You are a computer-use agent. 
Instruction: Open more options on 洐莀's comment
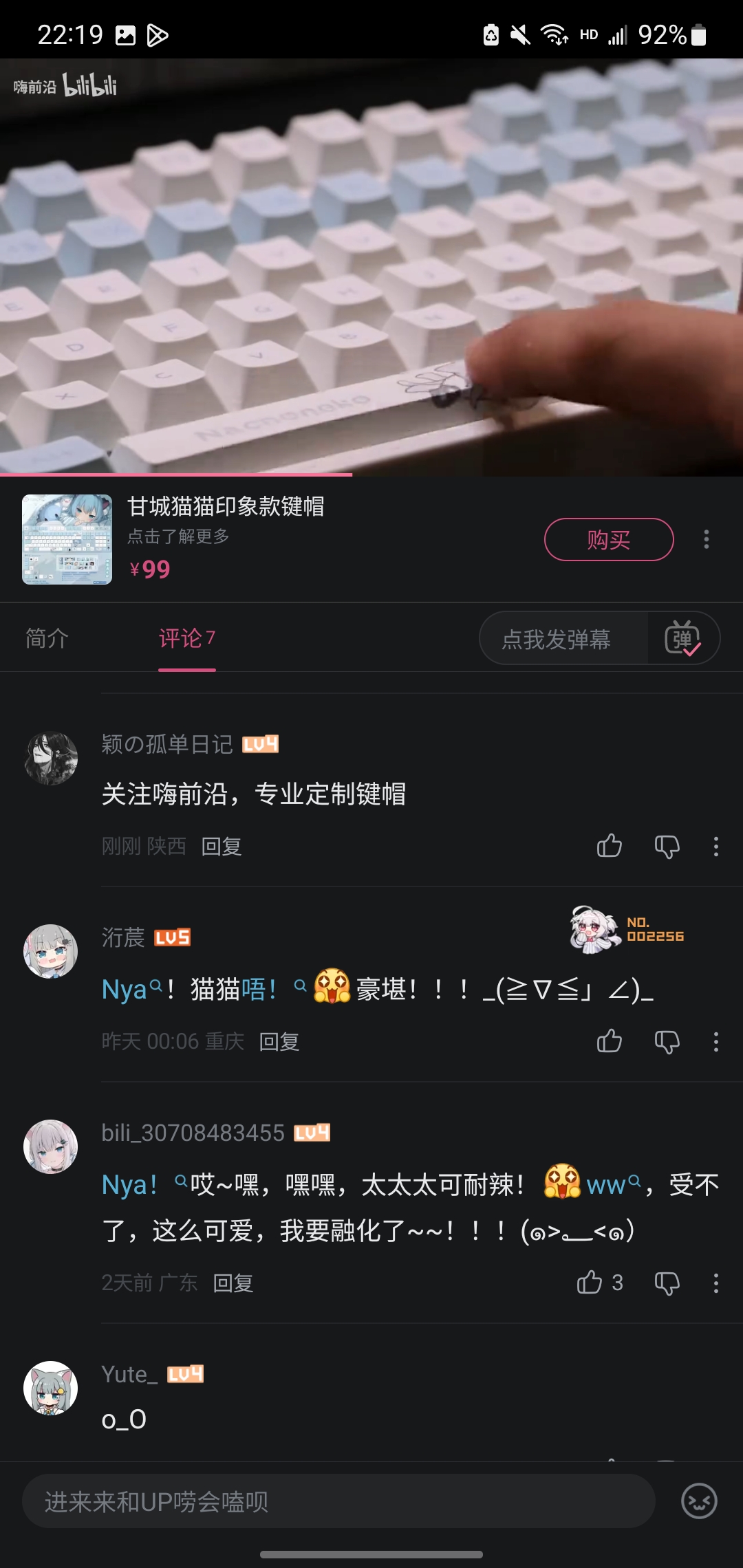(x=715, y=1041)
